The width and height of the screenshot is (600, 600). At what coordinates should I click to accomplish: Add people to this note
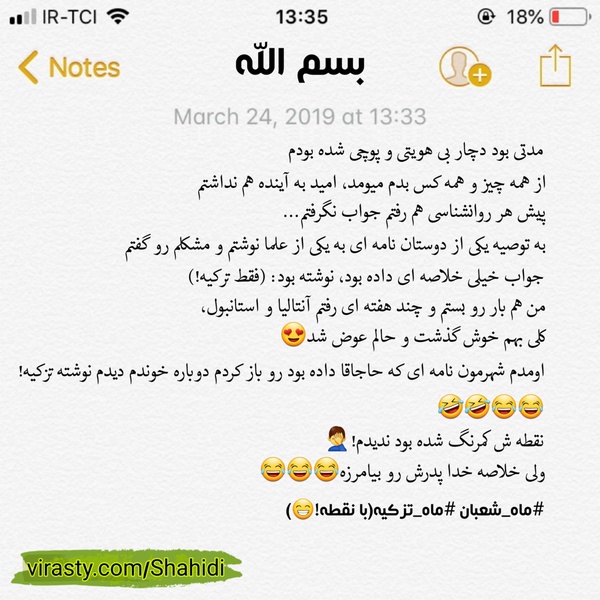click(465, 67)
